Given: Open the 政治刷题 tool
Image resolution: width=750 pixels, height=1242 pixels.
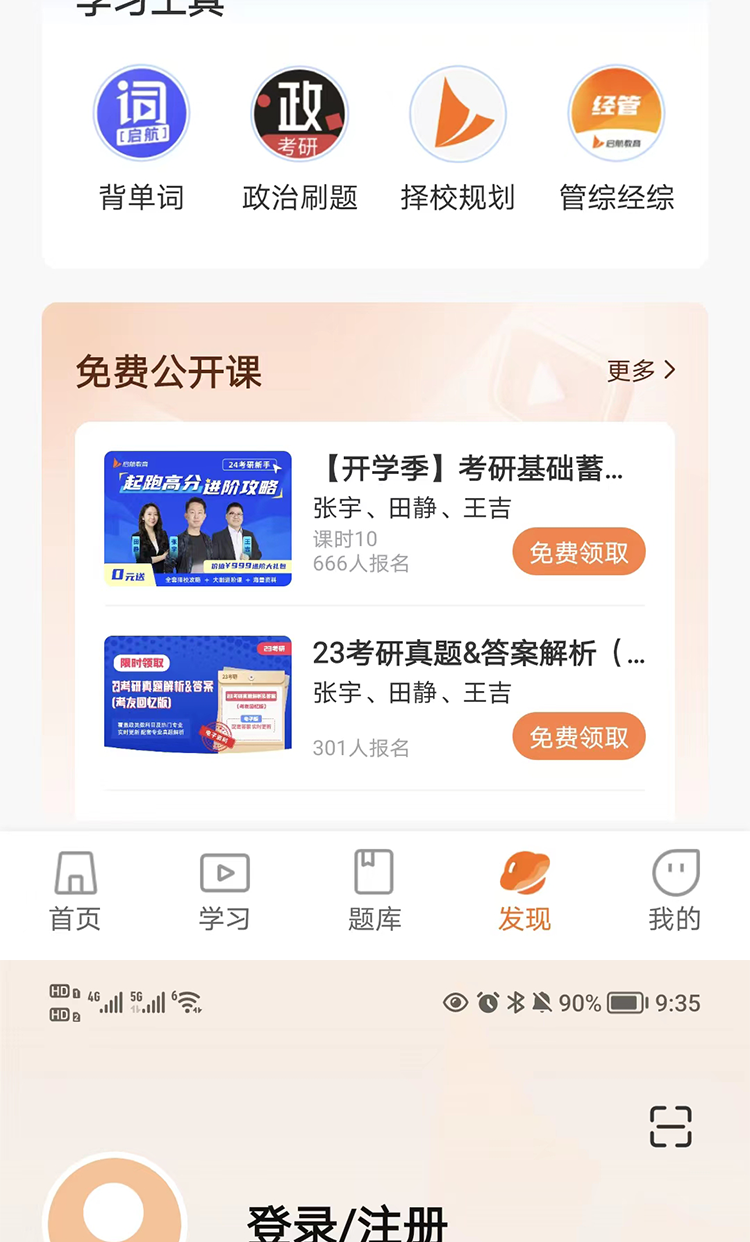Looking at the screenshot, I should (x=299, y=138).
